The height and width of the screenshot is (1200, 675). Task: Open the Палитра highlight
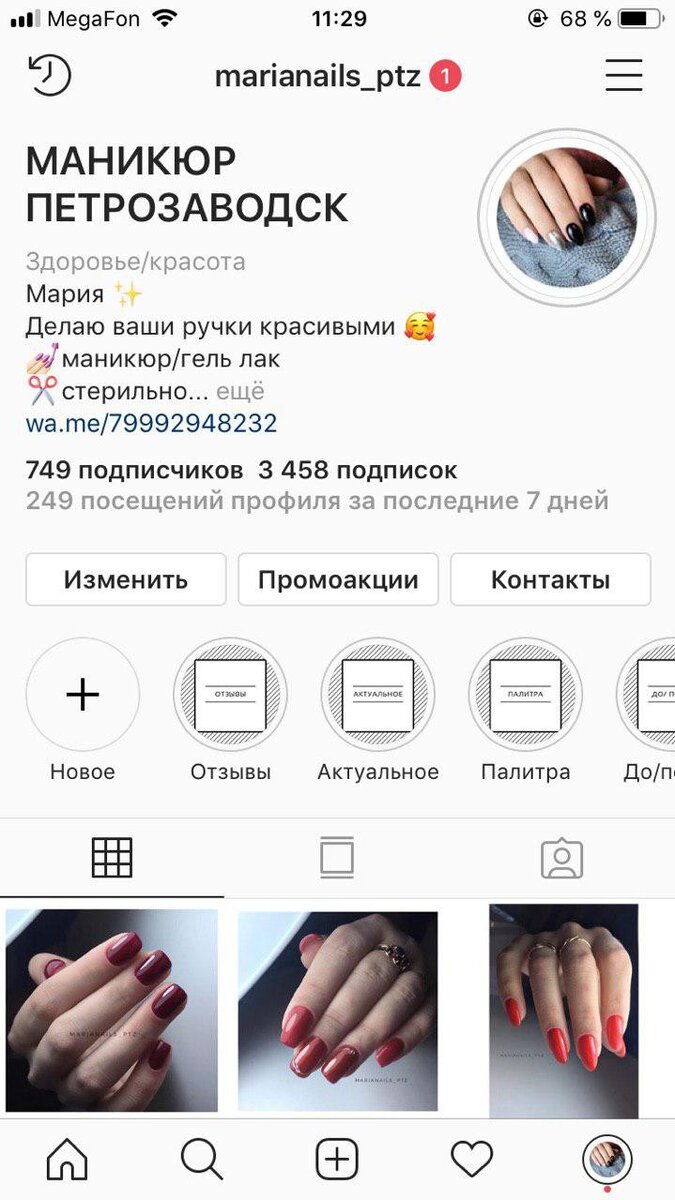tap(525, 695)
